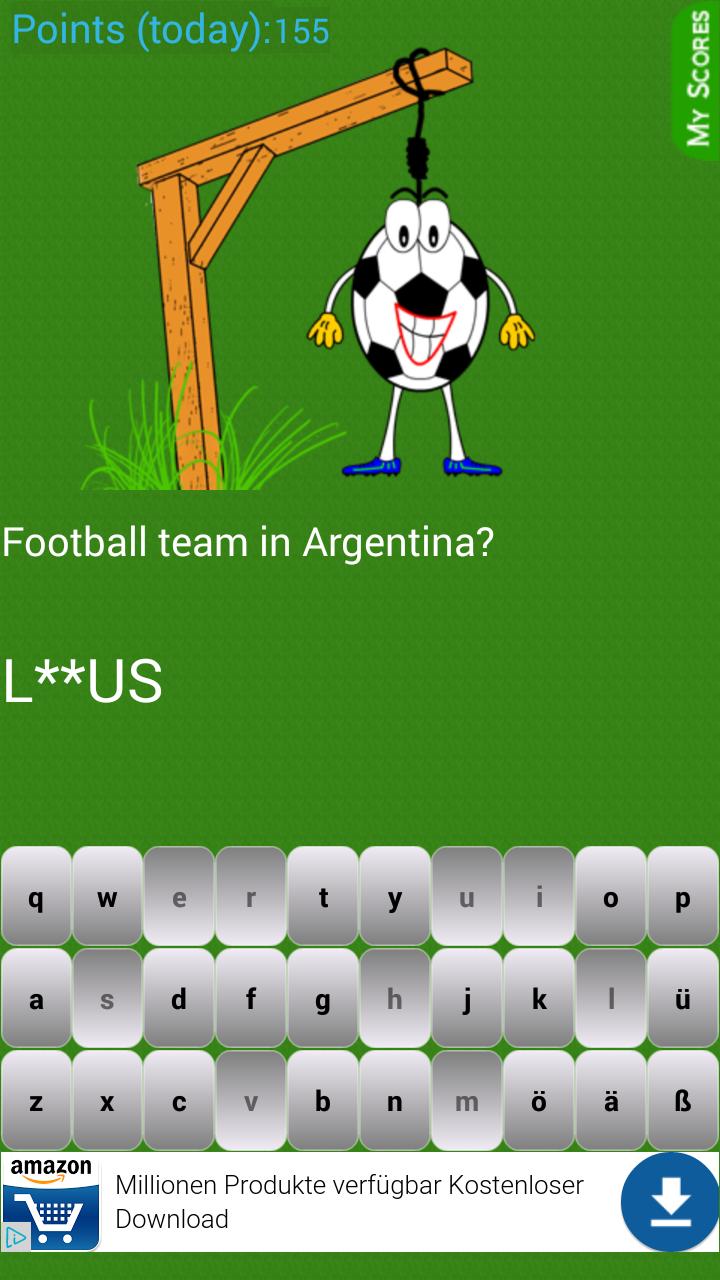
Task: Tap the Amazon ad download button
Action: click(x=669, y=1201)
